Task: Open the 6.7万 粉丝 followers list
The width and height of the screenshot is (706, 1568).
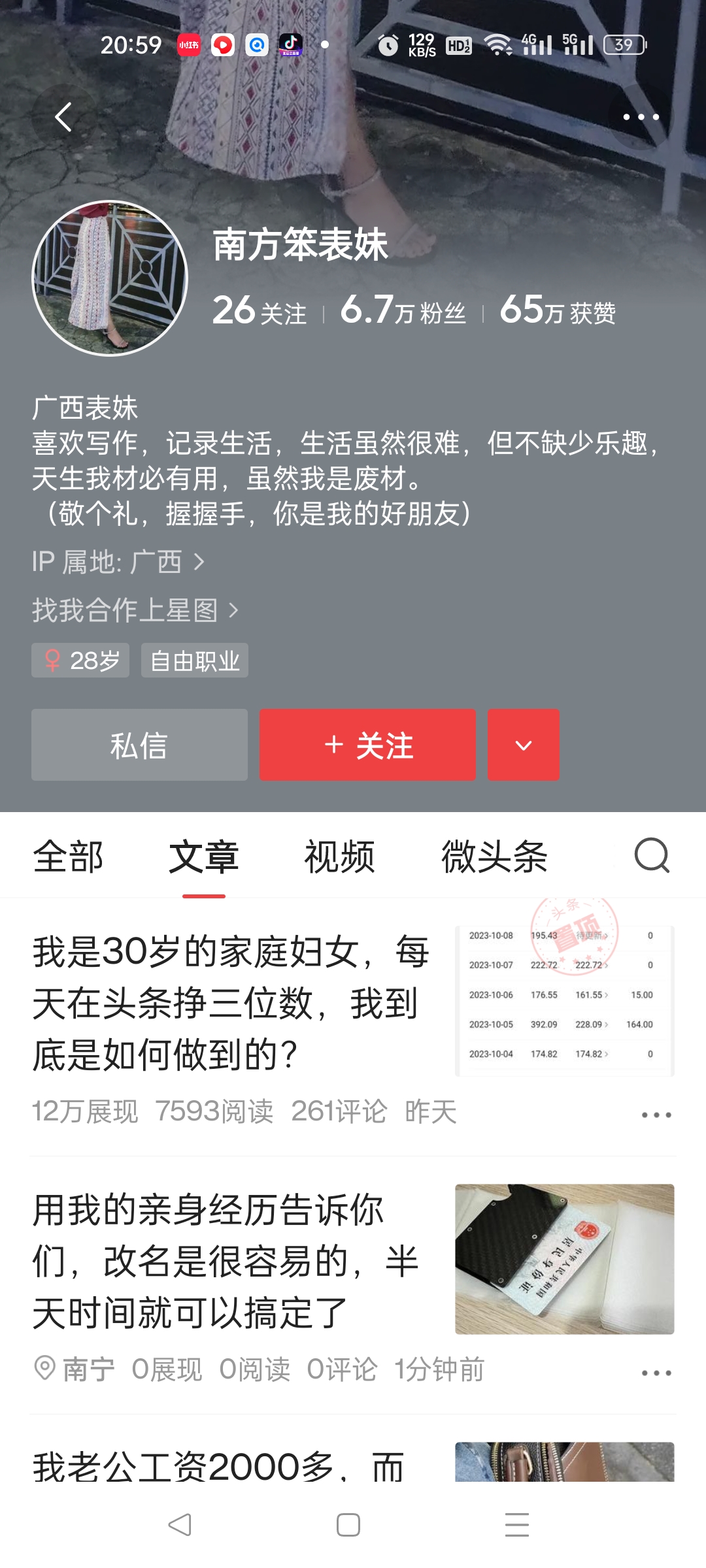Action: (x=403, y=310)
